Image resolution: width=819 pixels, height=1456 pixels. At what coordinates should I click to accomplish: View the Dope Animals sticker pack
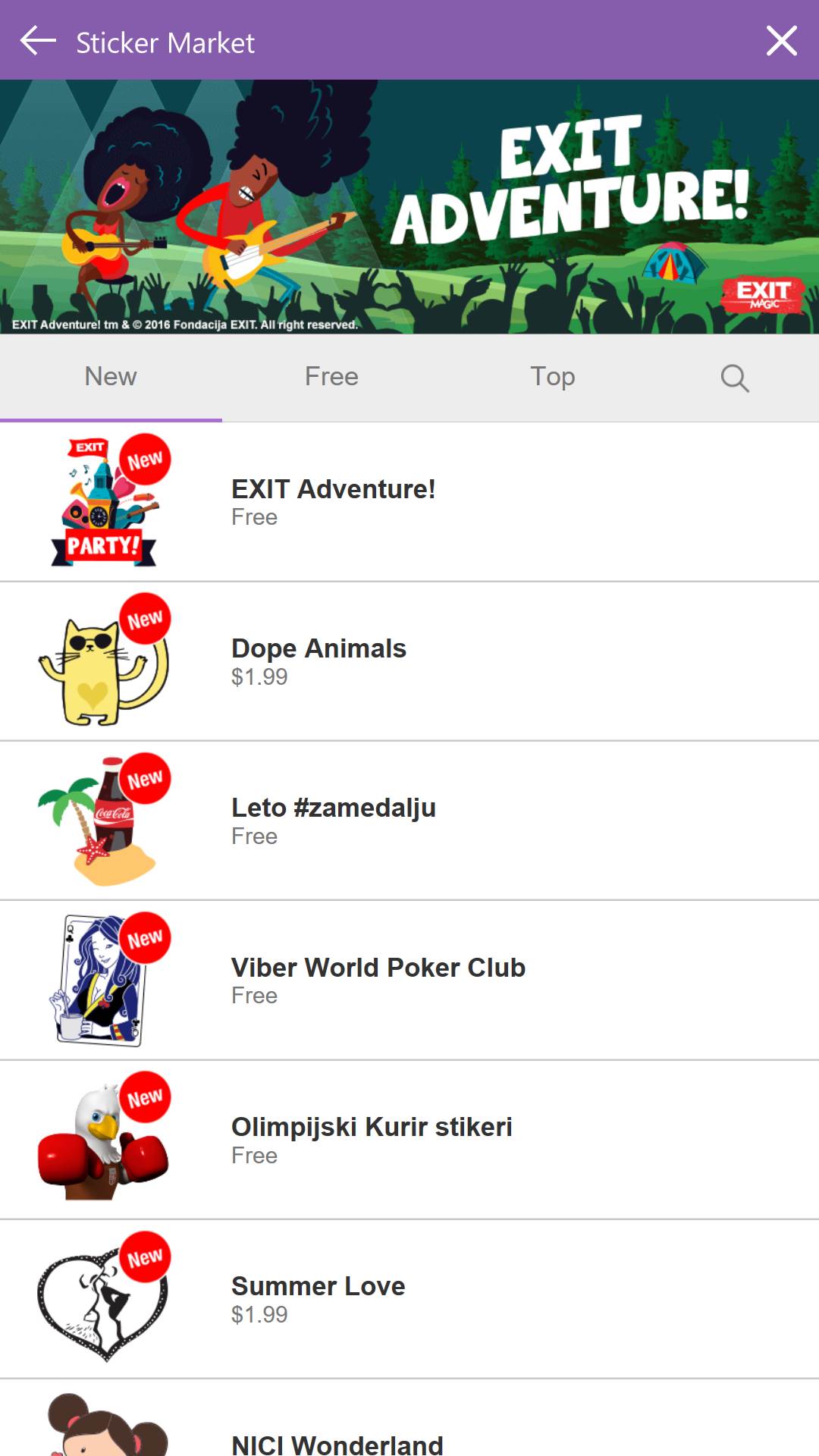(409, 661)
